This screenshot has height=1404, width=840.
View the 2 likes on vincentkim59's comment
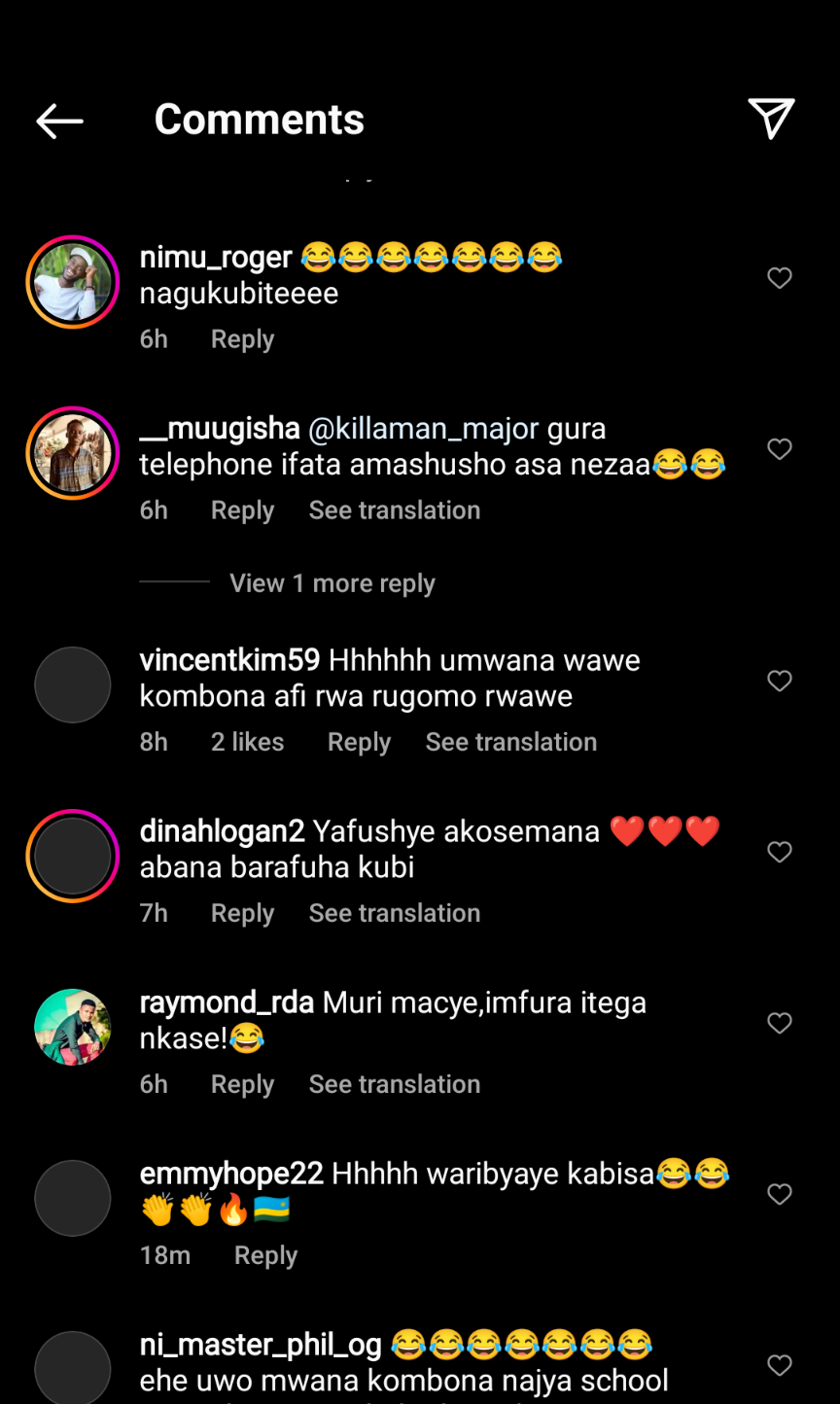[x=247, y=742]
